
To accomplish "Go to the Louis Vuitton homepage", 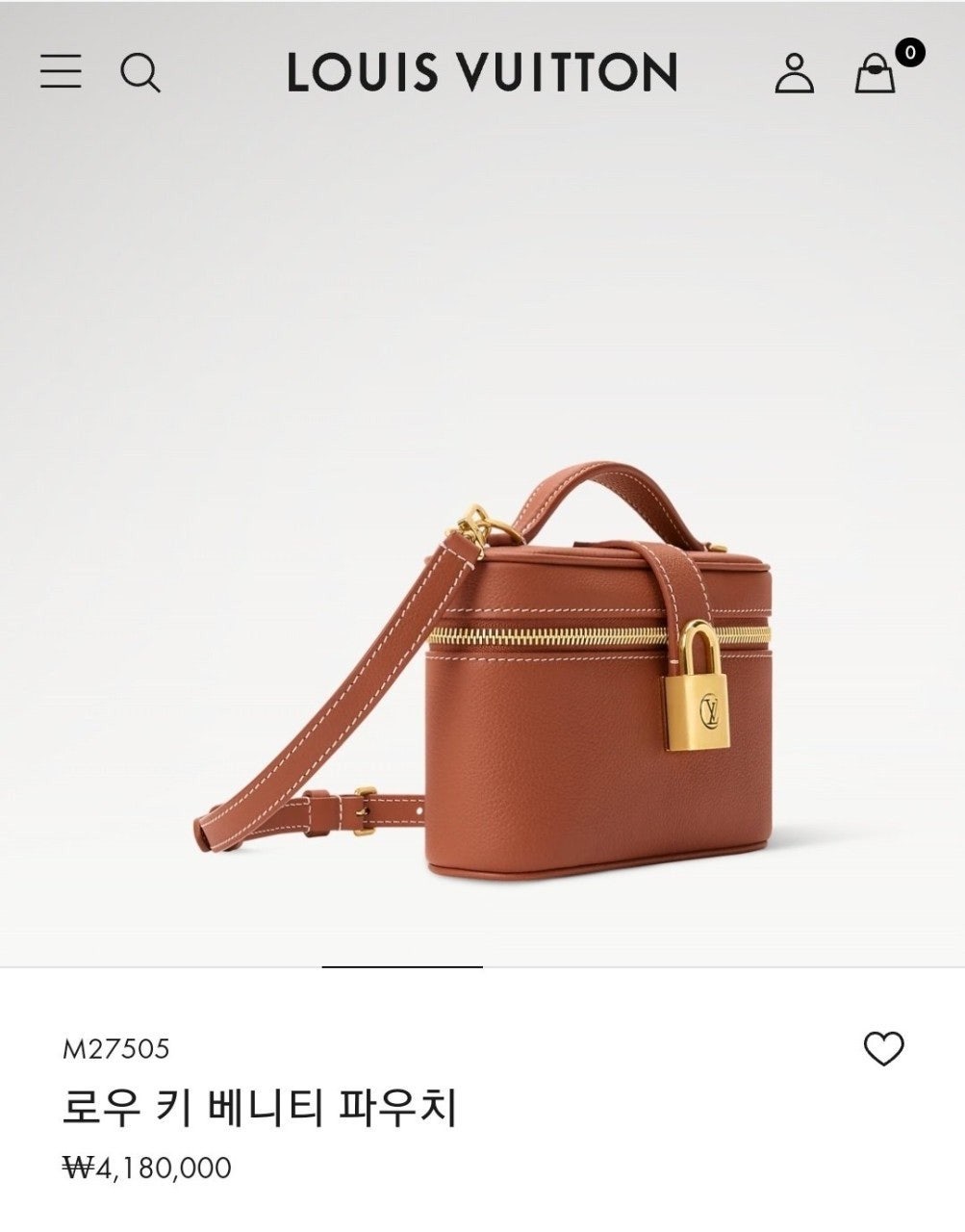I will [482, 73].
